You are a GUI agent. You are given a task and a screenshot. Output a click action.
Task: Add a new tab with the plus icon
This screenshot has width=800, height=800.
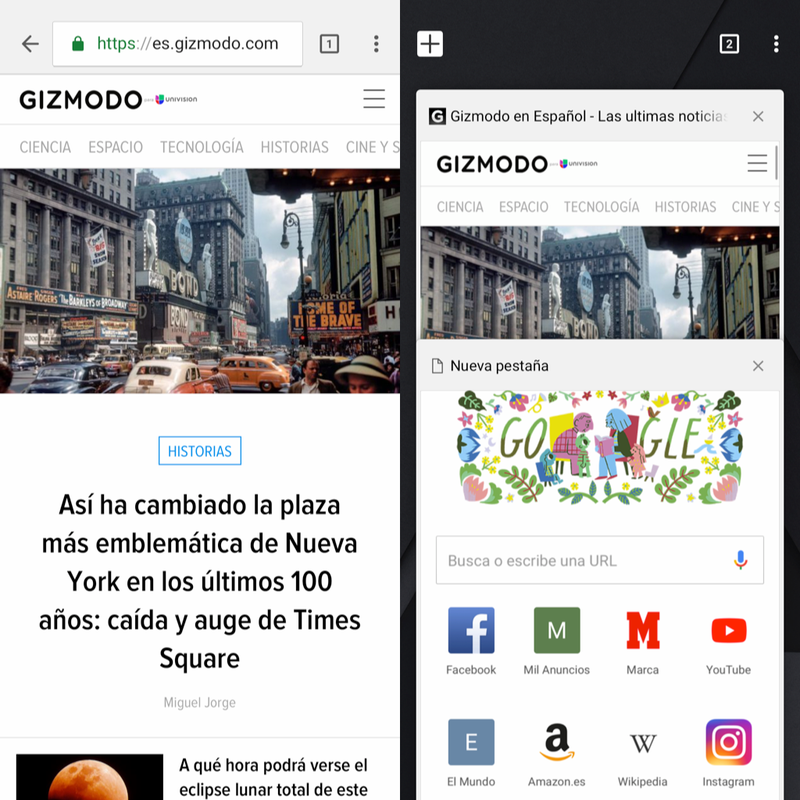tap(430, 44)
